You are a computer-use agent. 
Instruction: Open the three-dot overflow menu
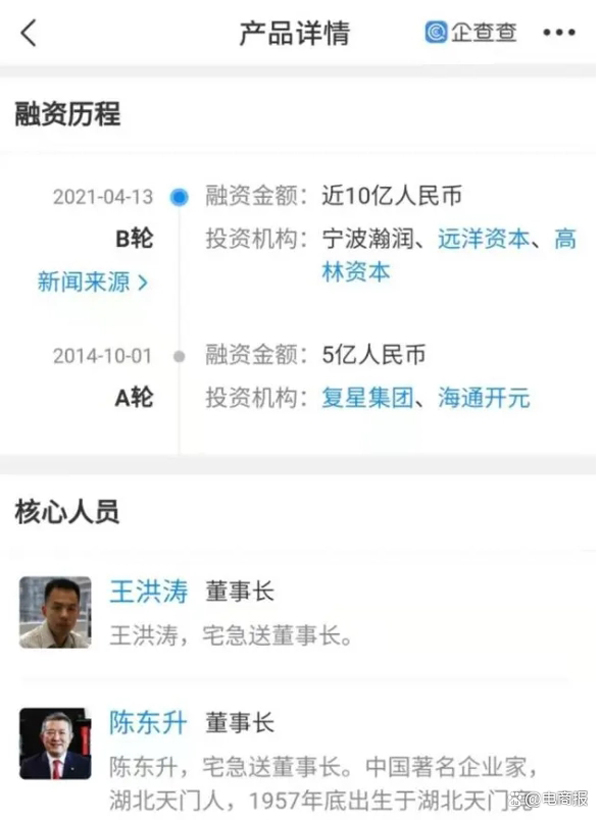(x=559, y=32)
